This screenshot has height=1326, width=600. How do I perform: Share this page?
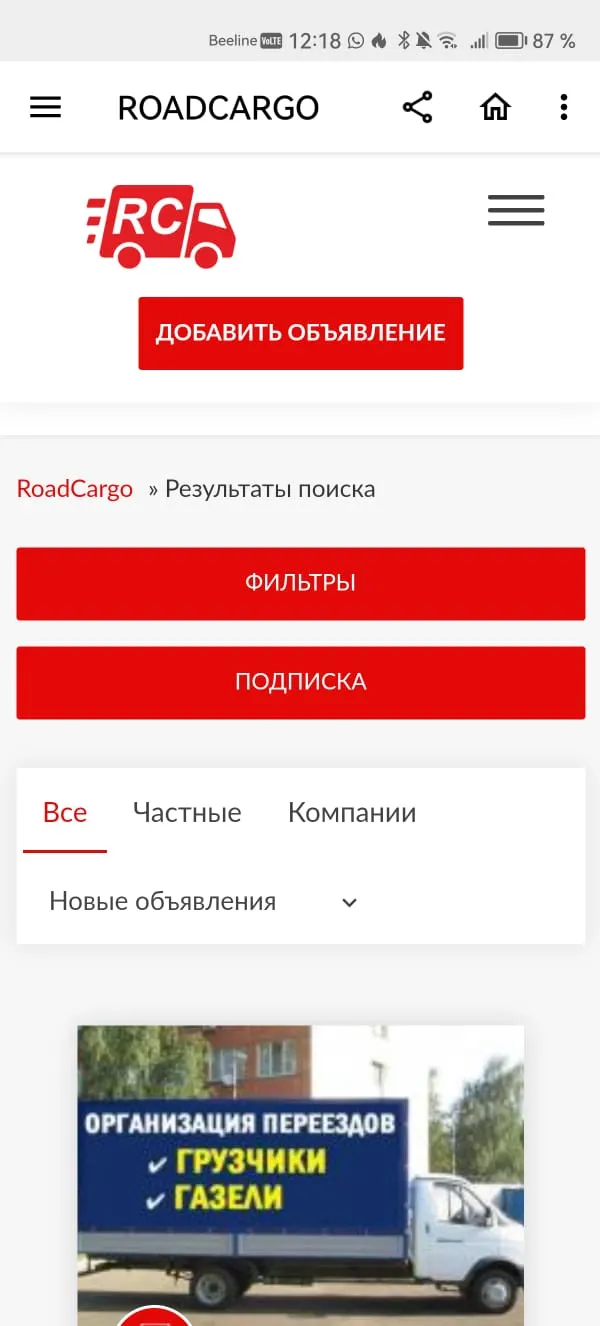pyautogui.click(x=418, y=107)
